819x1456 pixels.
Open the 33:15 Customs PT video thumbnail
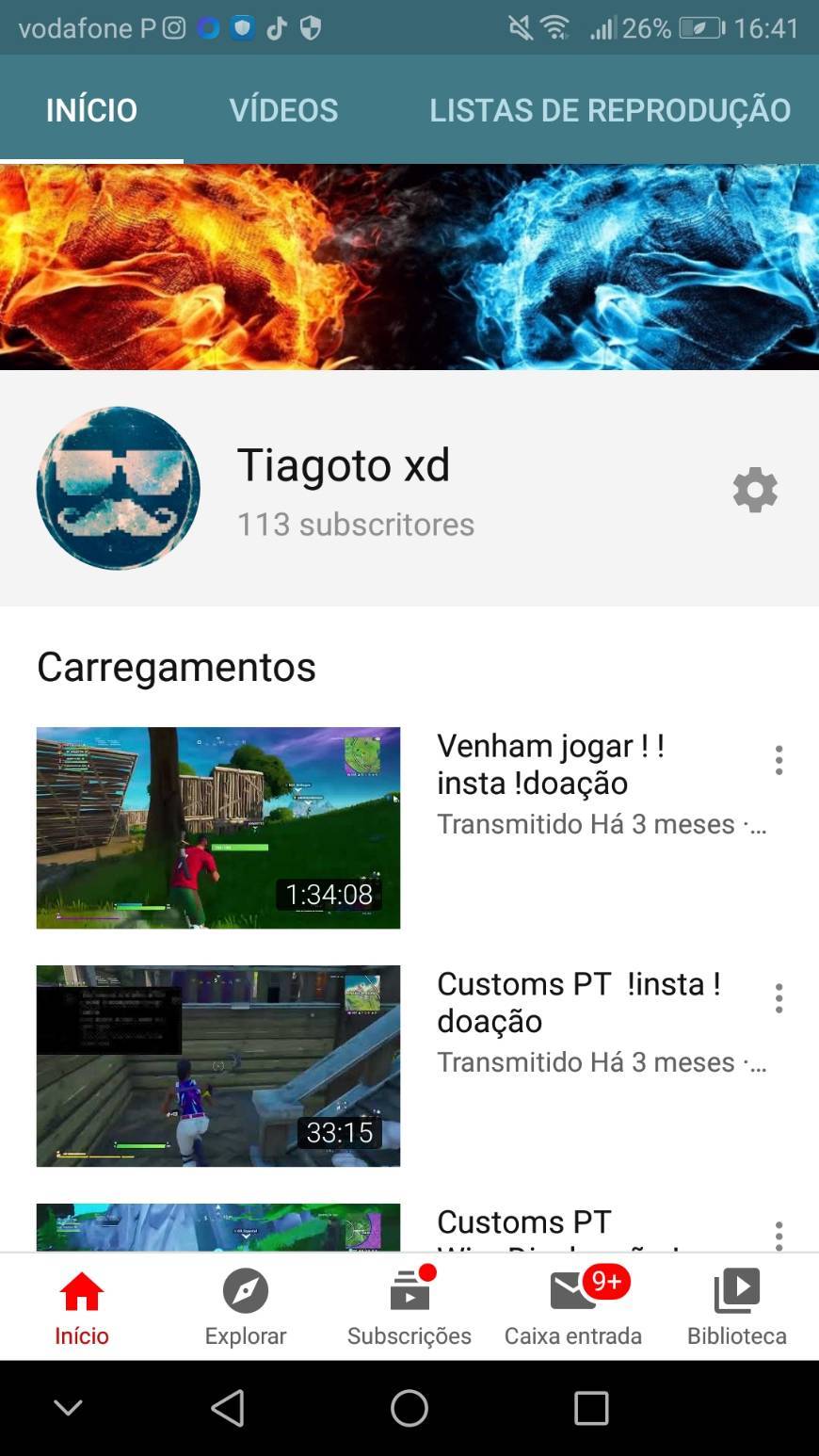coord(218,1065)
